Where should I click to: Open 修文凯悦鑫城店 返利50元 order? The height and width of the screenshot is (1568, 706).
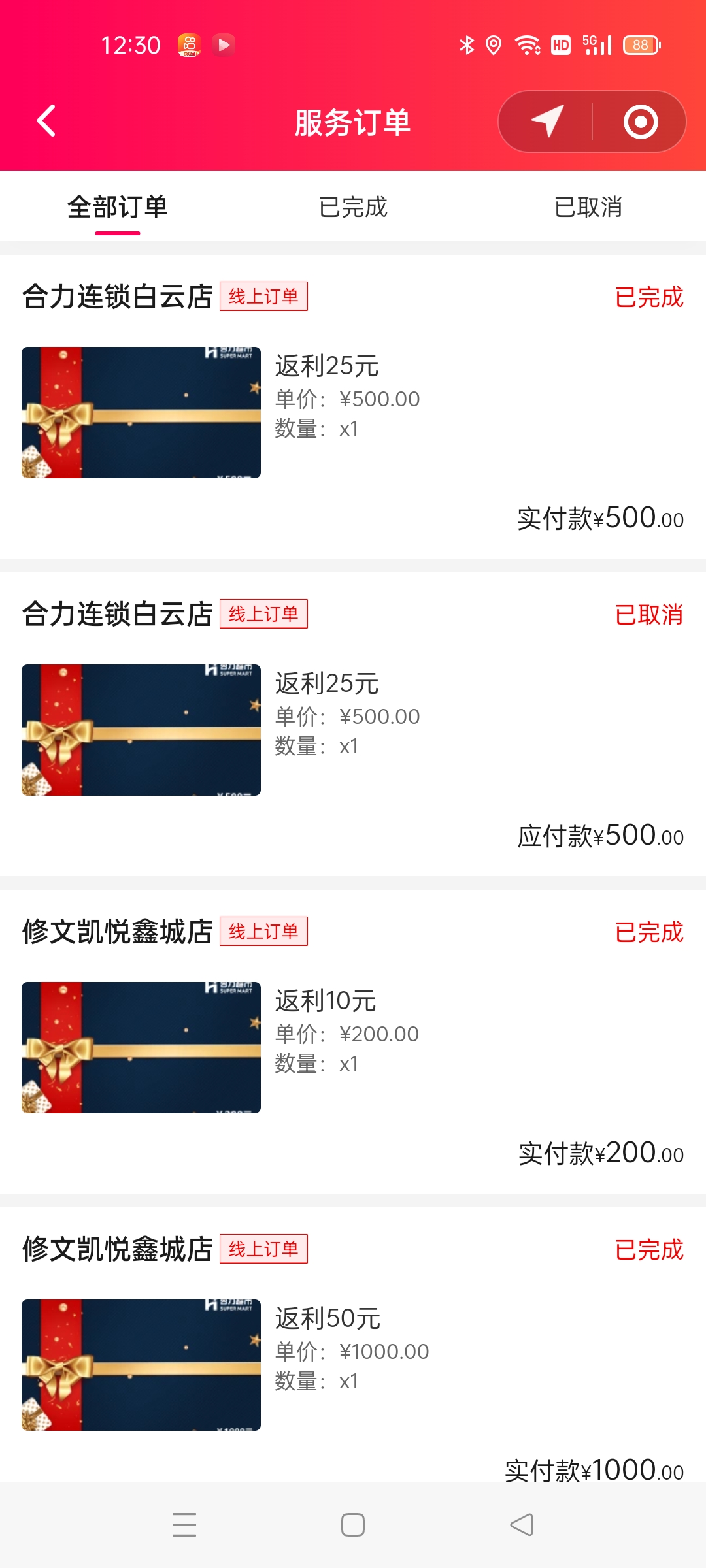(353, 1364)
